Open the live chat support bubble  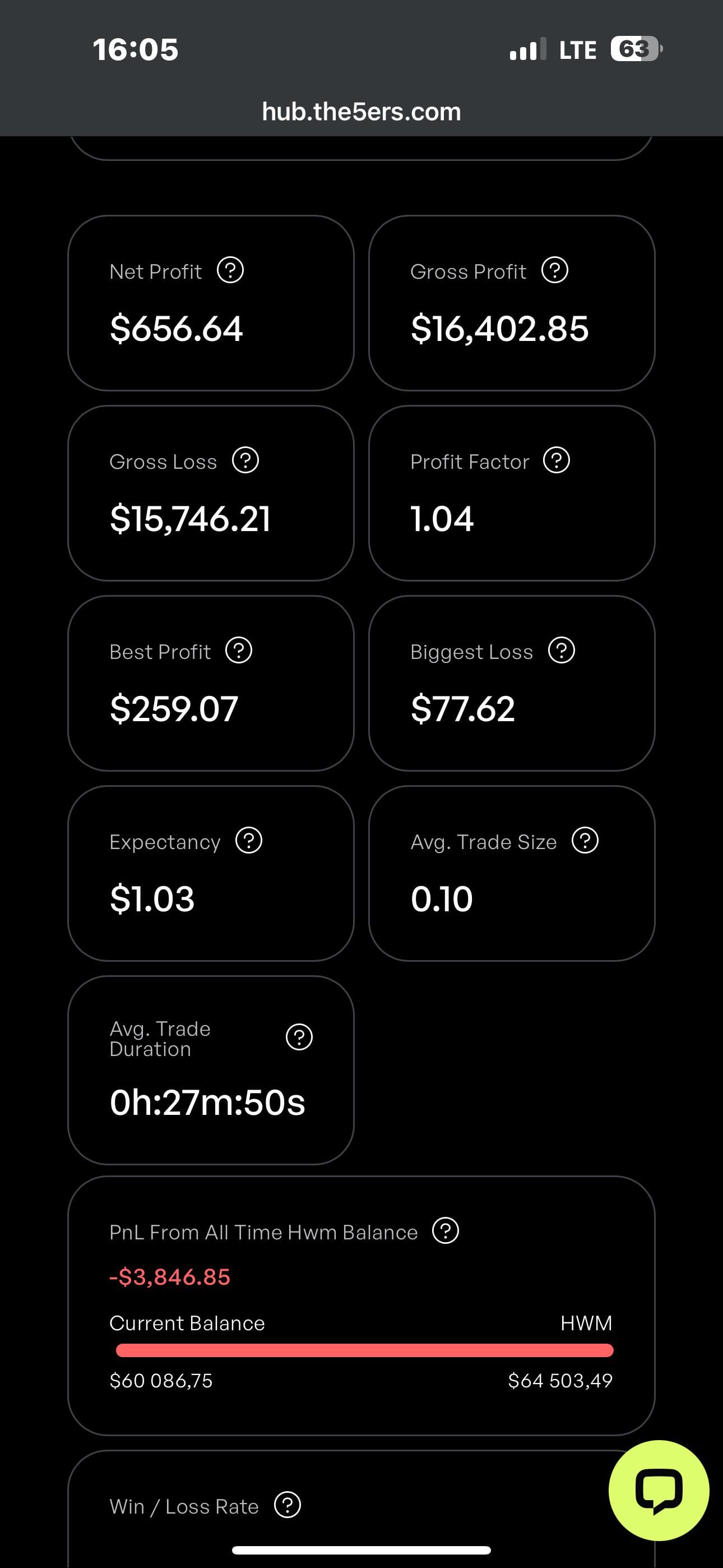[x=659, y=1490]
